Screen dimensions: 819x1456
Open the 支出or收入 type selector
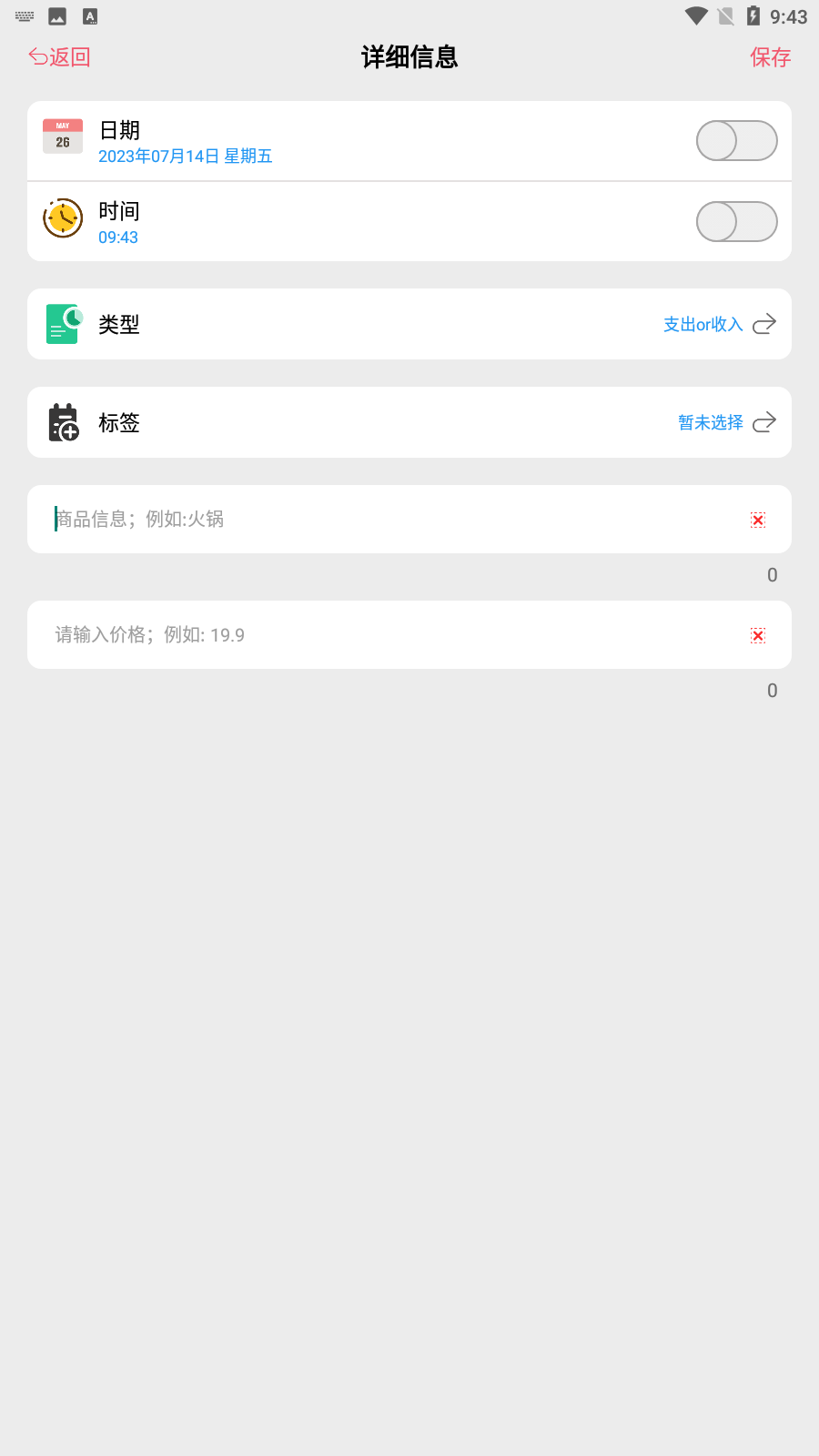tap(703, 324)
